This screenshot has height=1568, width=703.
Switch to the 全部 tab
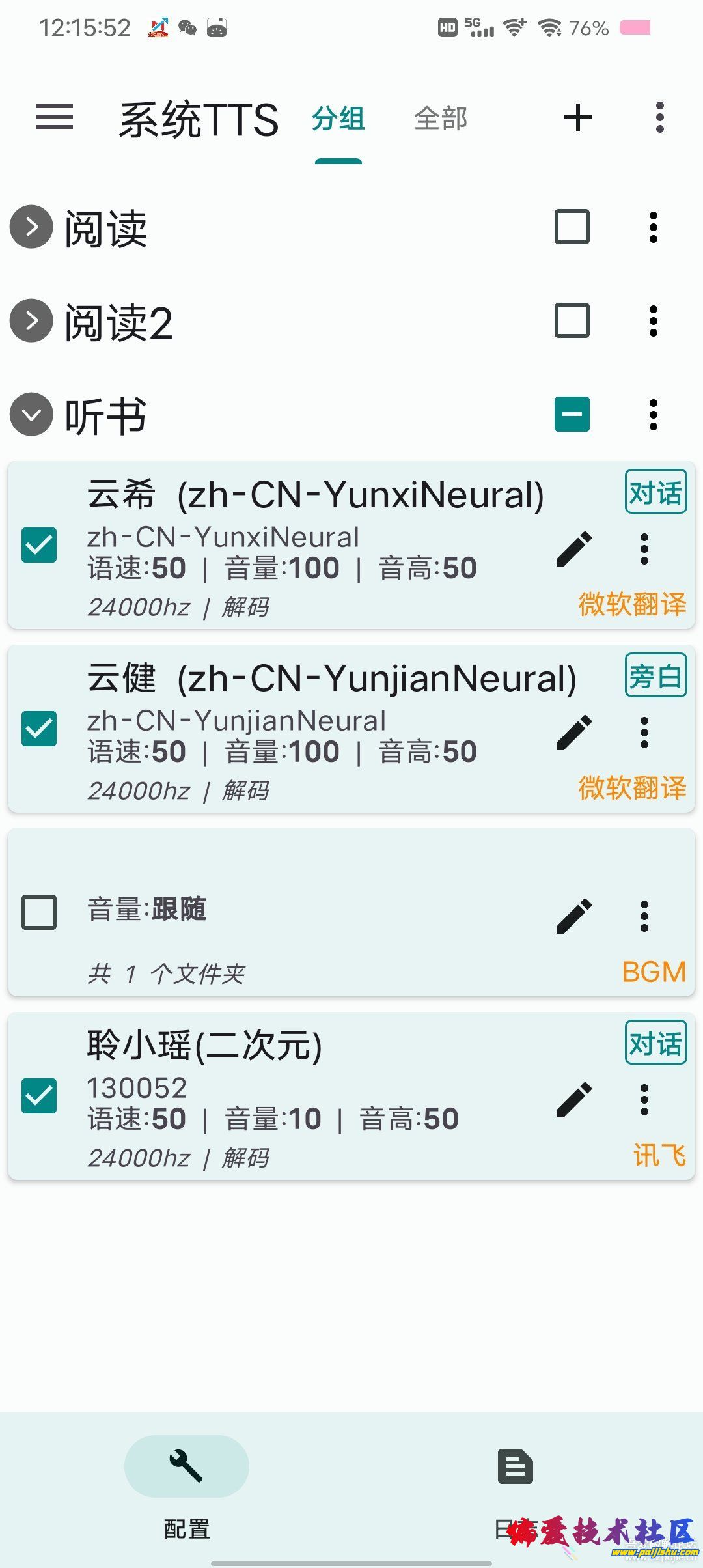[441, 119]
